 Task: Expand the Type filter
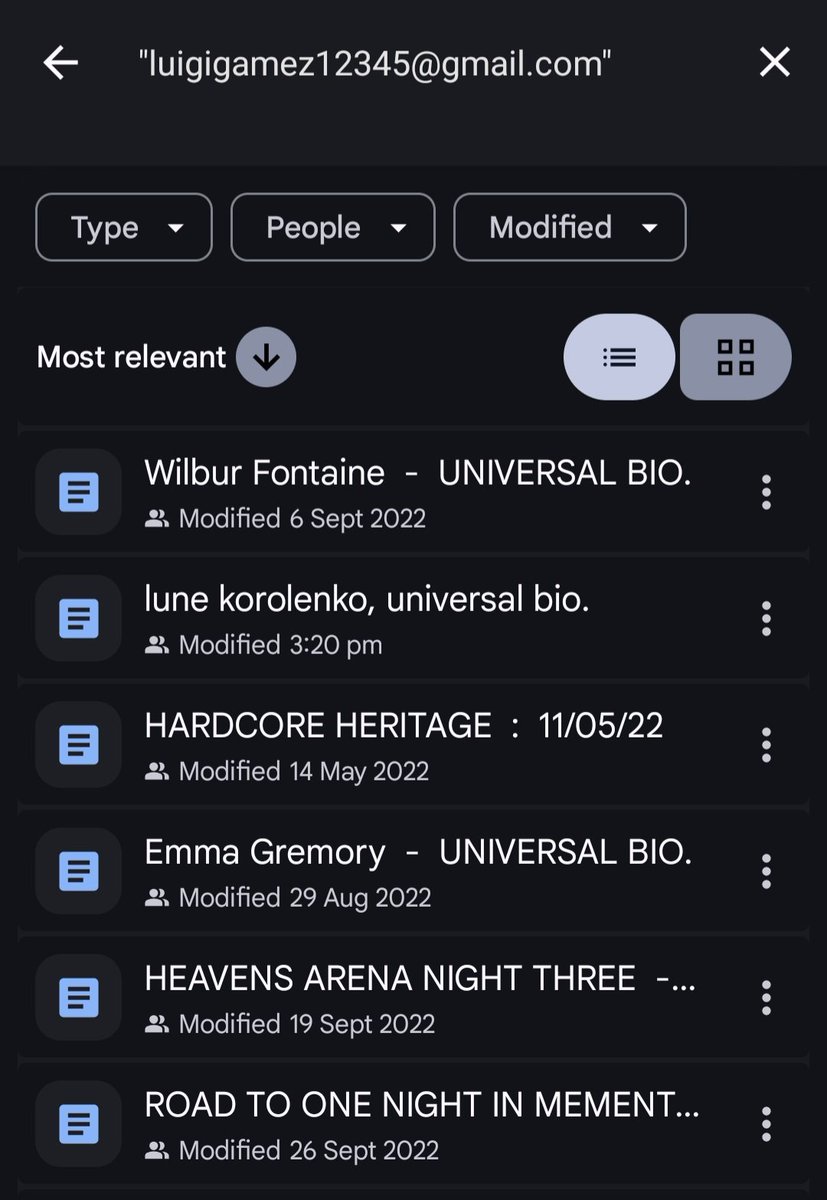point(124,228)
